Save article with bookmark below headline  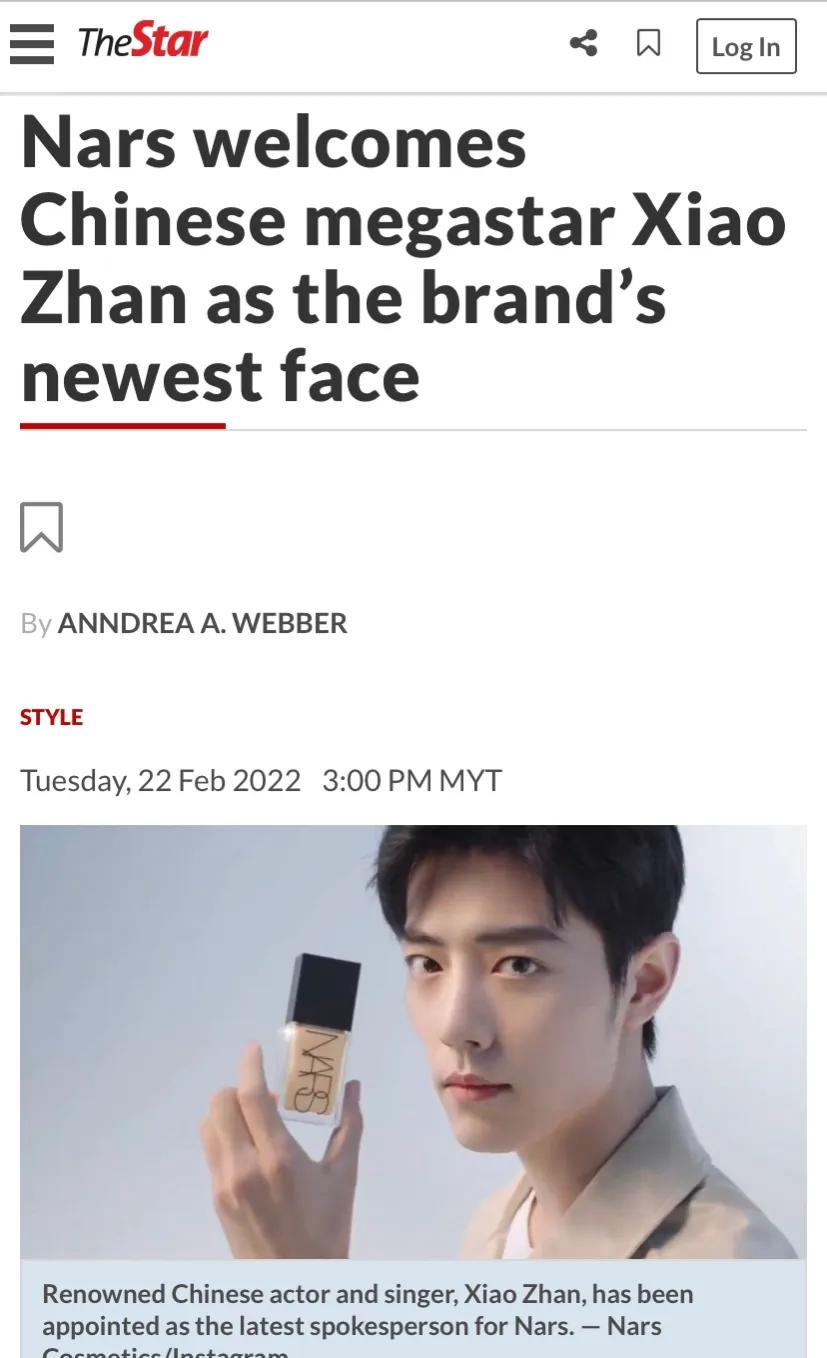coord(41,527)
